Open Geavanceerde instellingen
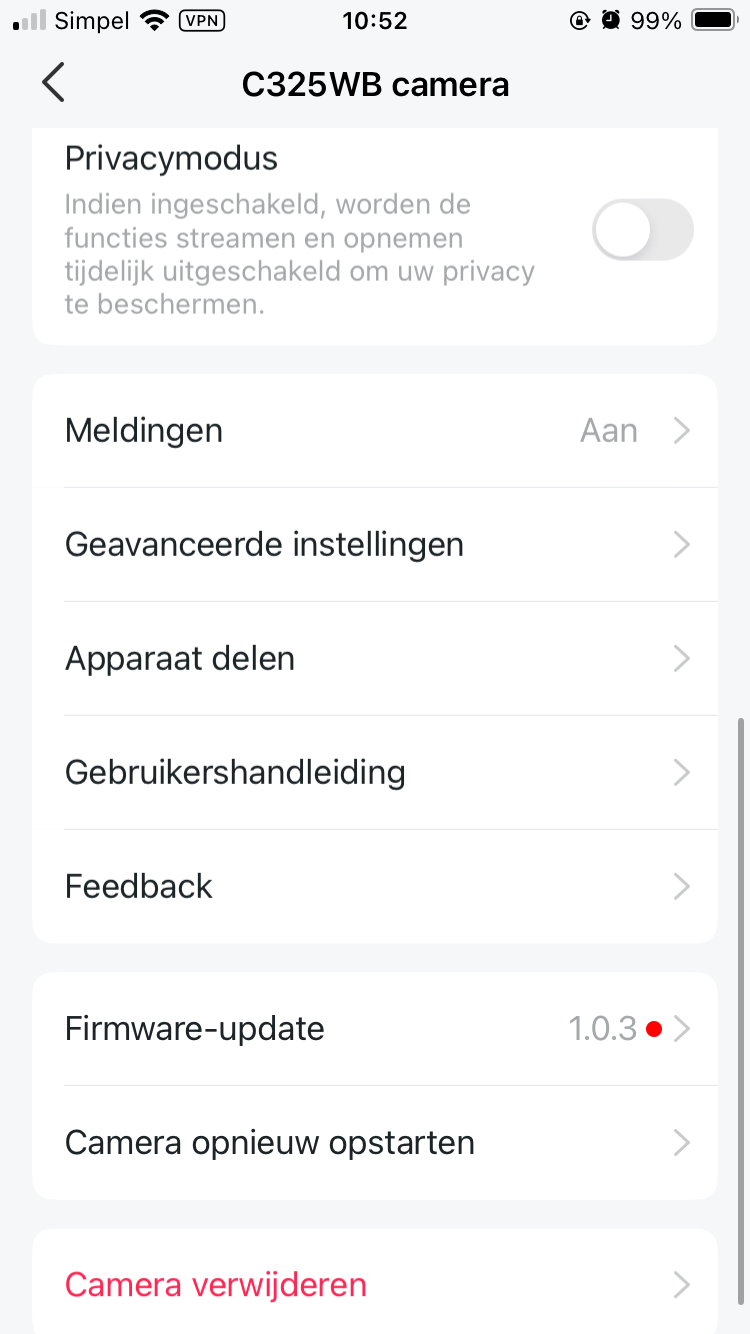 [x=375, y=545]
